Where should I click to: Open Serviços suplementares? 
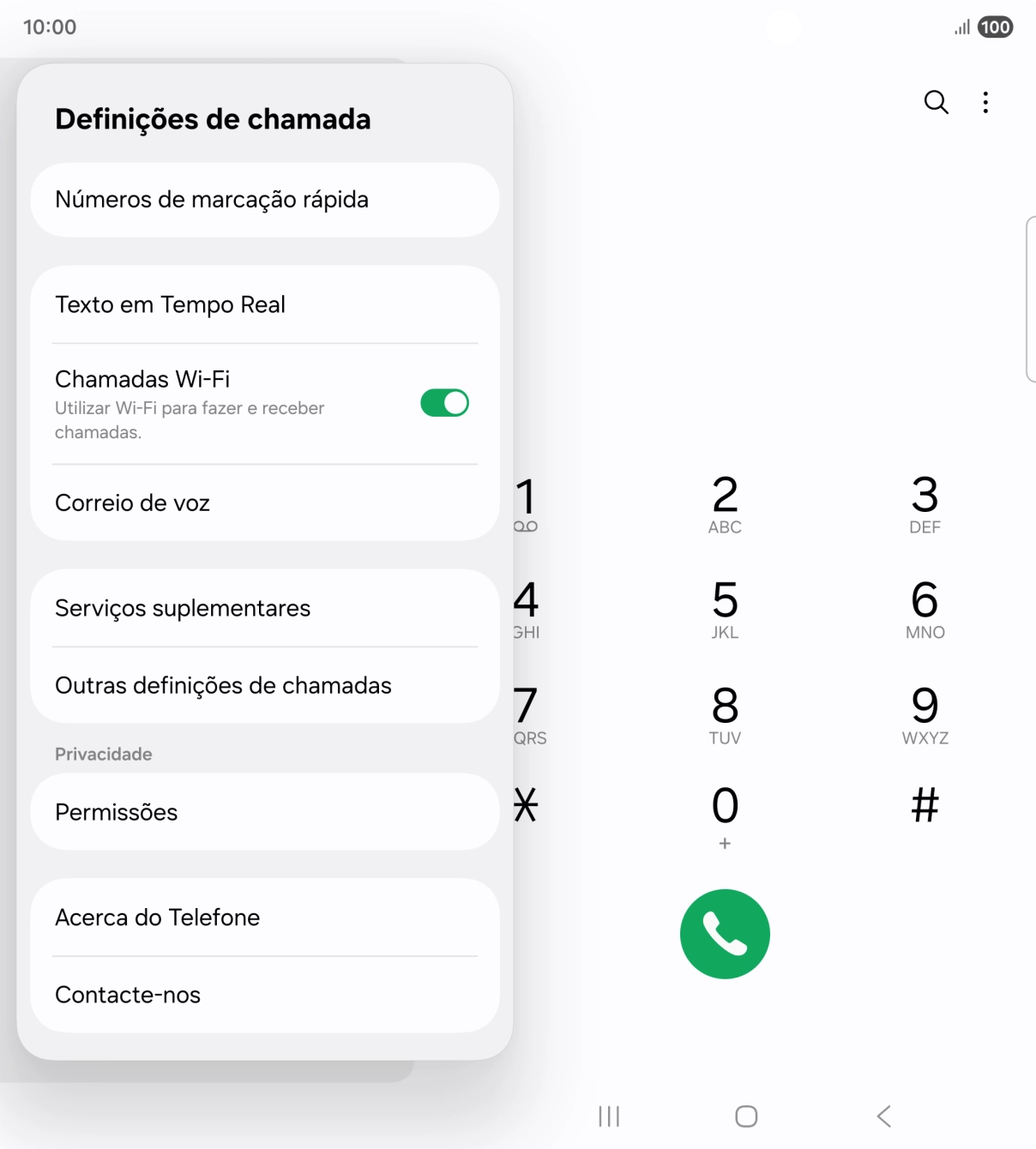tap(183, 608)
